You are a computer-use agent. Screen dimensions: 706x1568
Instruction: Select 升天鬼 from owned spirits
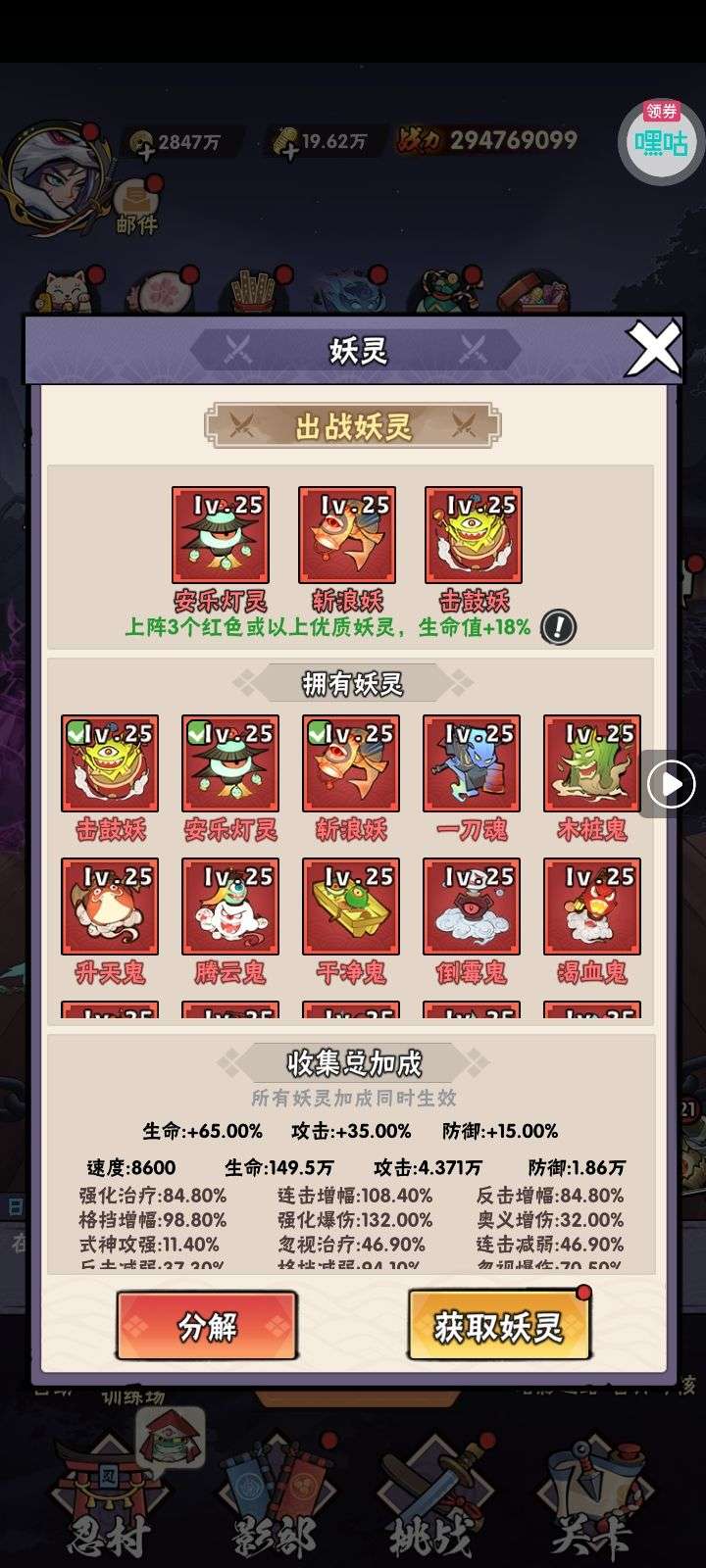[110, 906]
